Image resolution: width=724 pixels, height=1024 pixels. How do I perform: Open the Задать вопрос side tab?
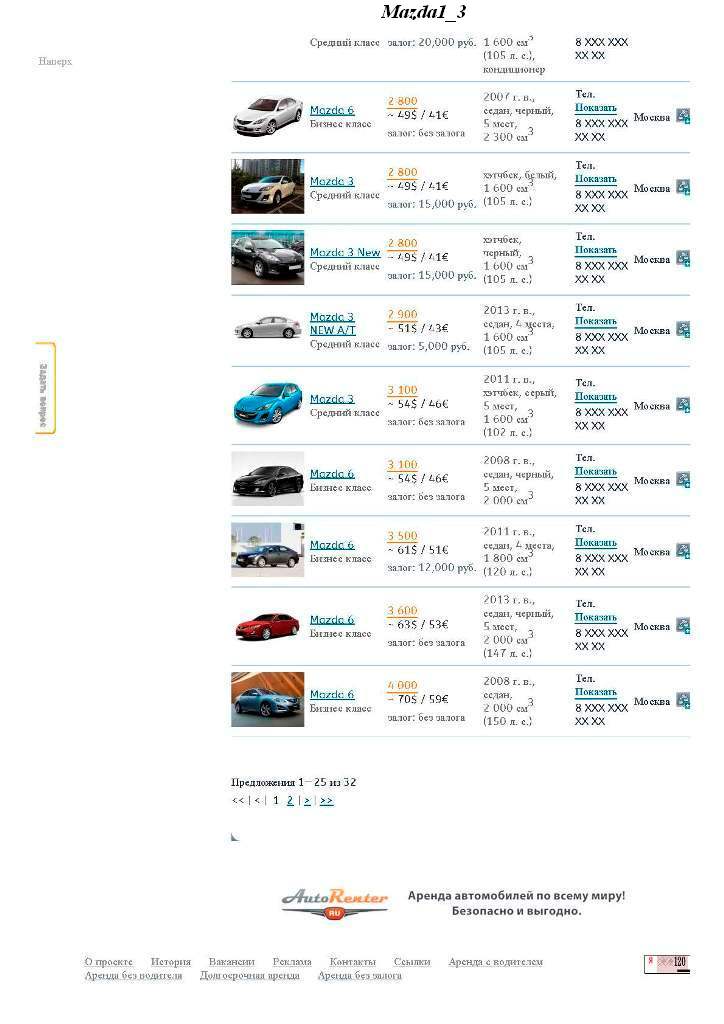[46, 388]
